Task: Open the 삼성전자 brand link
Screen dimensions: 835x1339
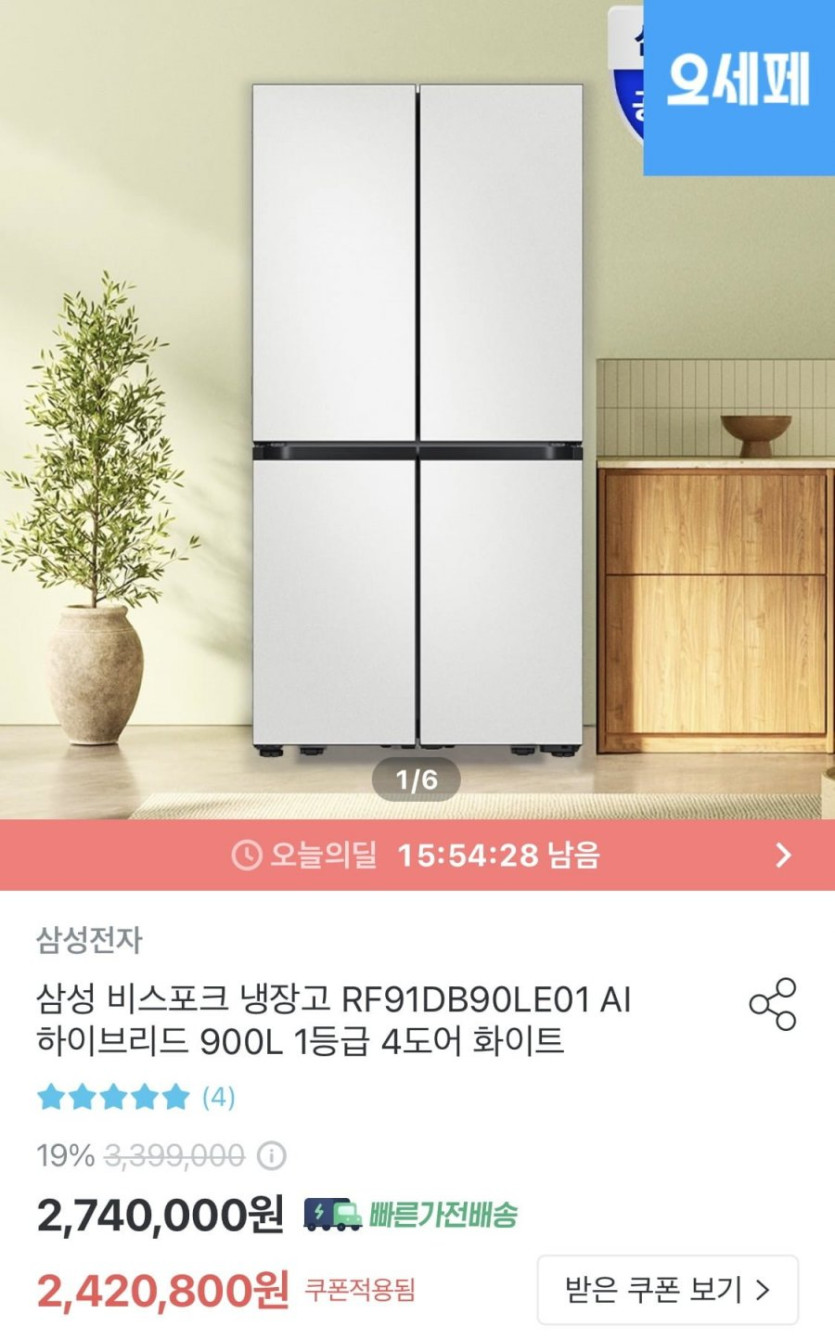Action: [x=90, y=940]
